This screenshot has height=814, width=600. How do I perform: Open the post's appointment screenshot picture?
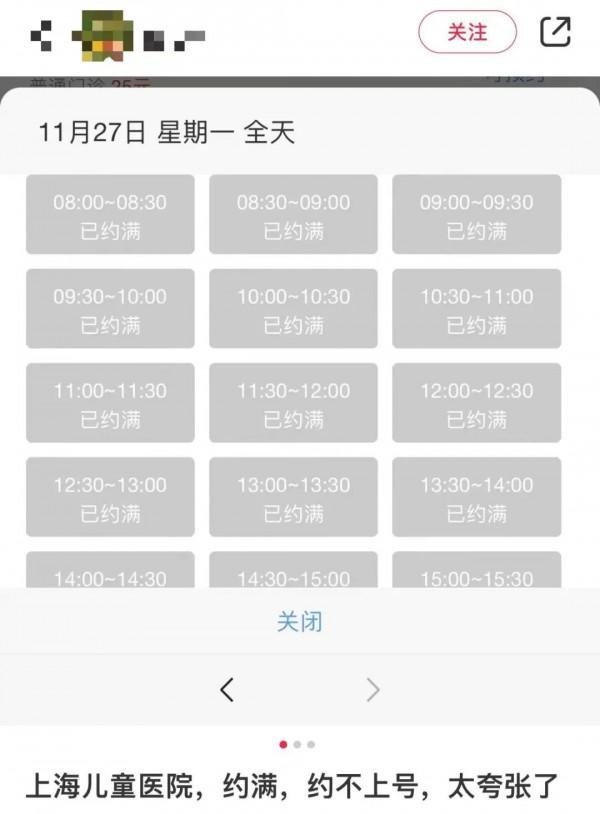(x=300, y=400)
